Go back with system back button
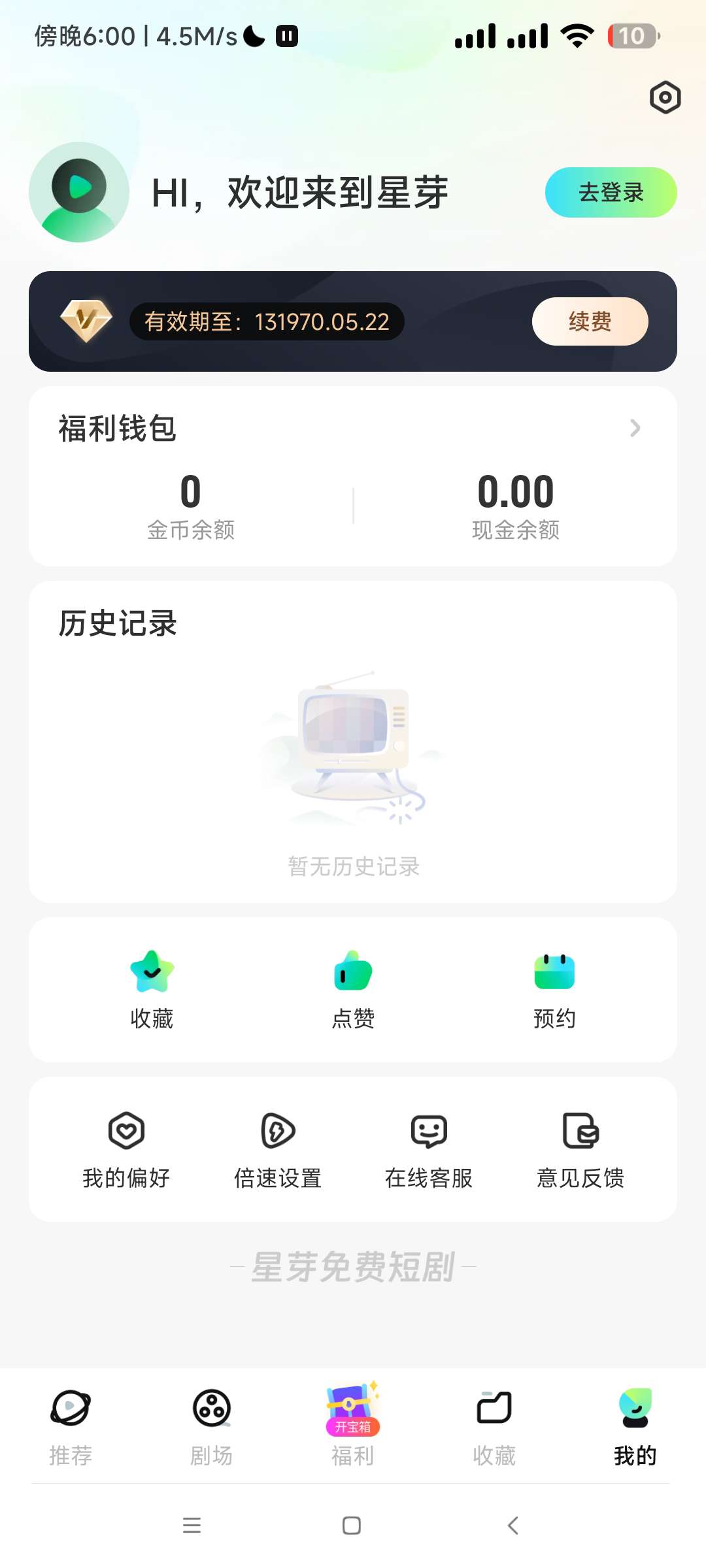This screenshot has width=706, height=1568. tap(513, 1526)
